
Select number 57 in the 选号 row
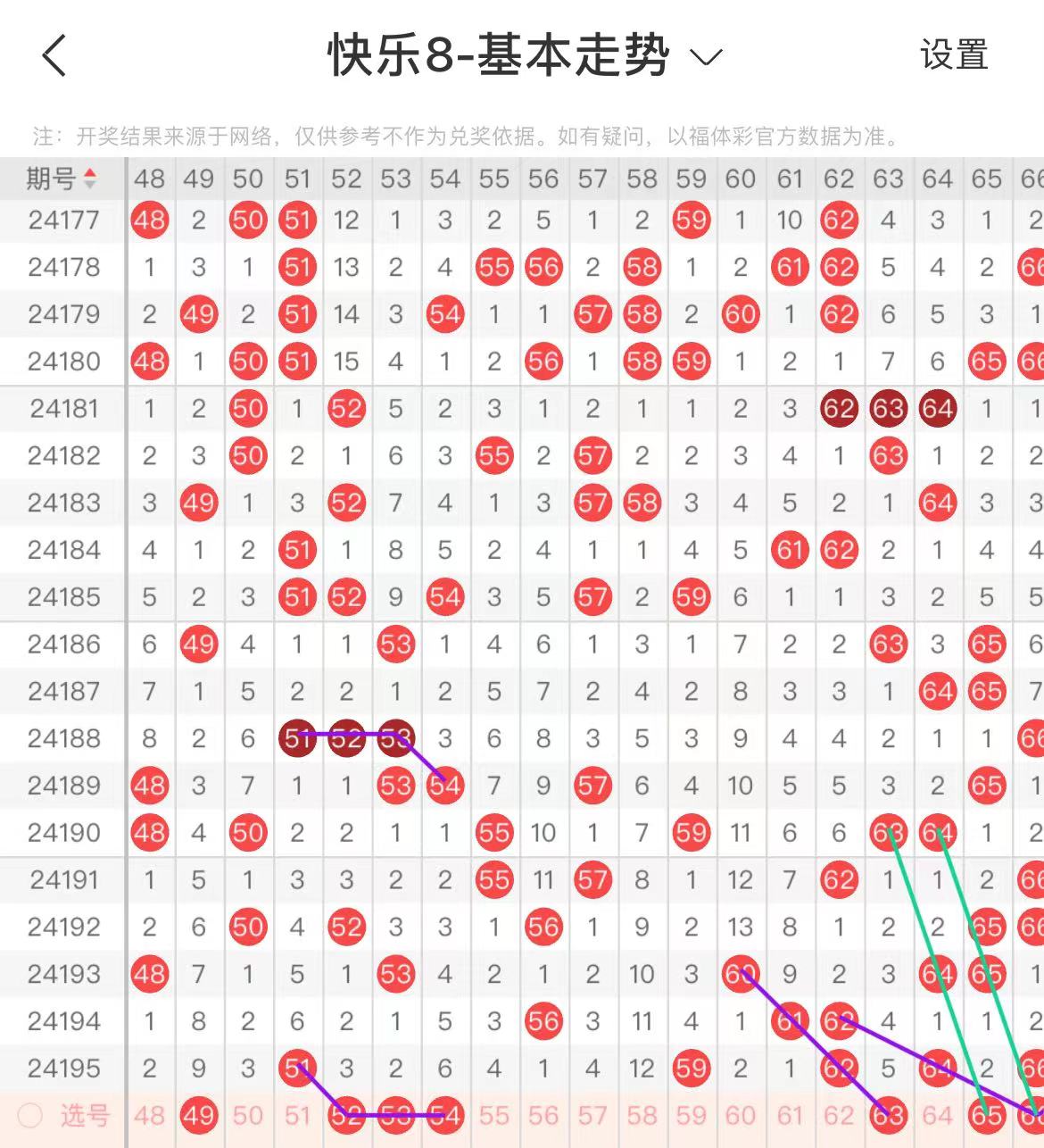tap(592, 1115)
